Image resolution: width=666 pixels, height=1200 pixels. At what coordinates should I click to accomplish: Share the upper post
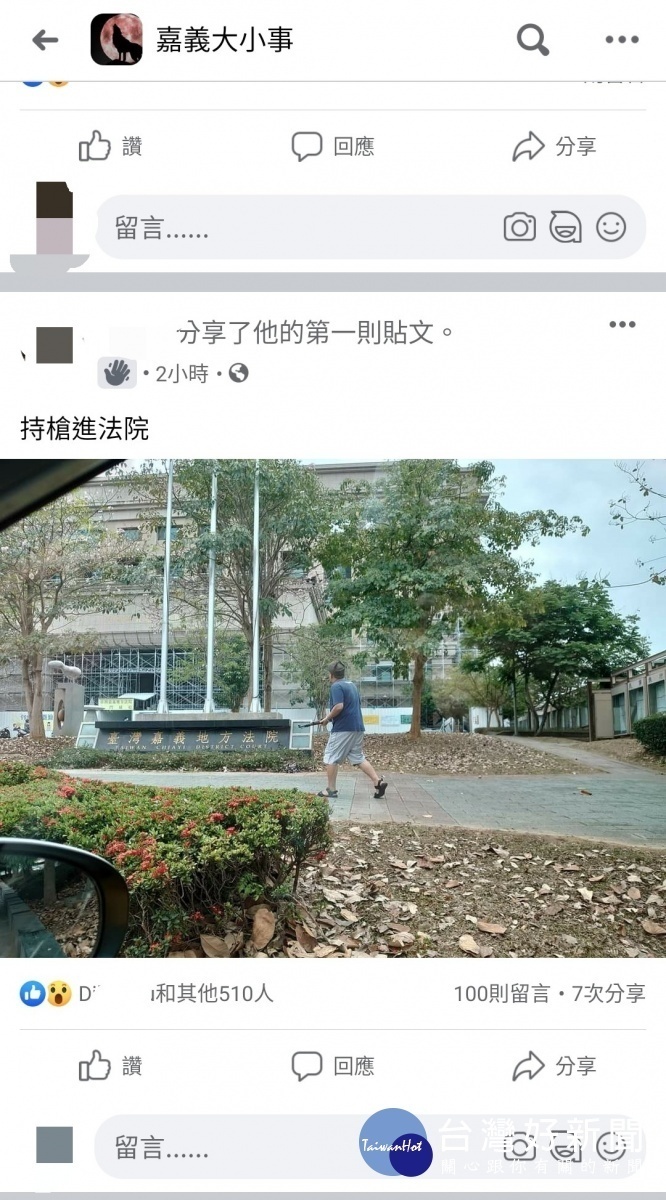tap(554, 146)
